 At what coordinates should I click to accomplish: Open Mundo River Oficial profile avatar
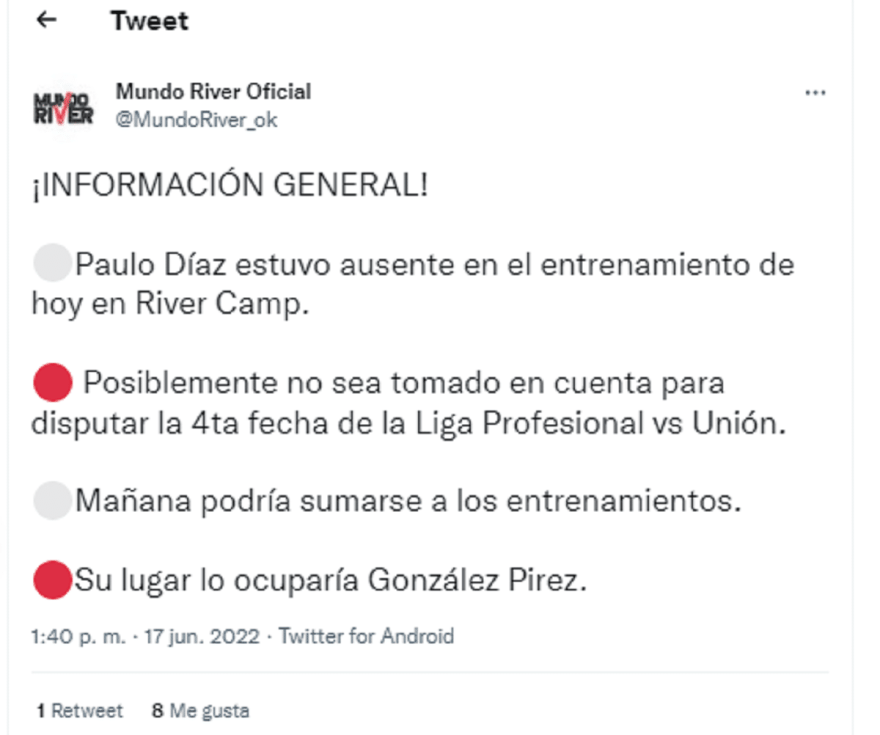click(63, 107)
